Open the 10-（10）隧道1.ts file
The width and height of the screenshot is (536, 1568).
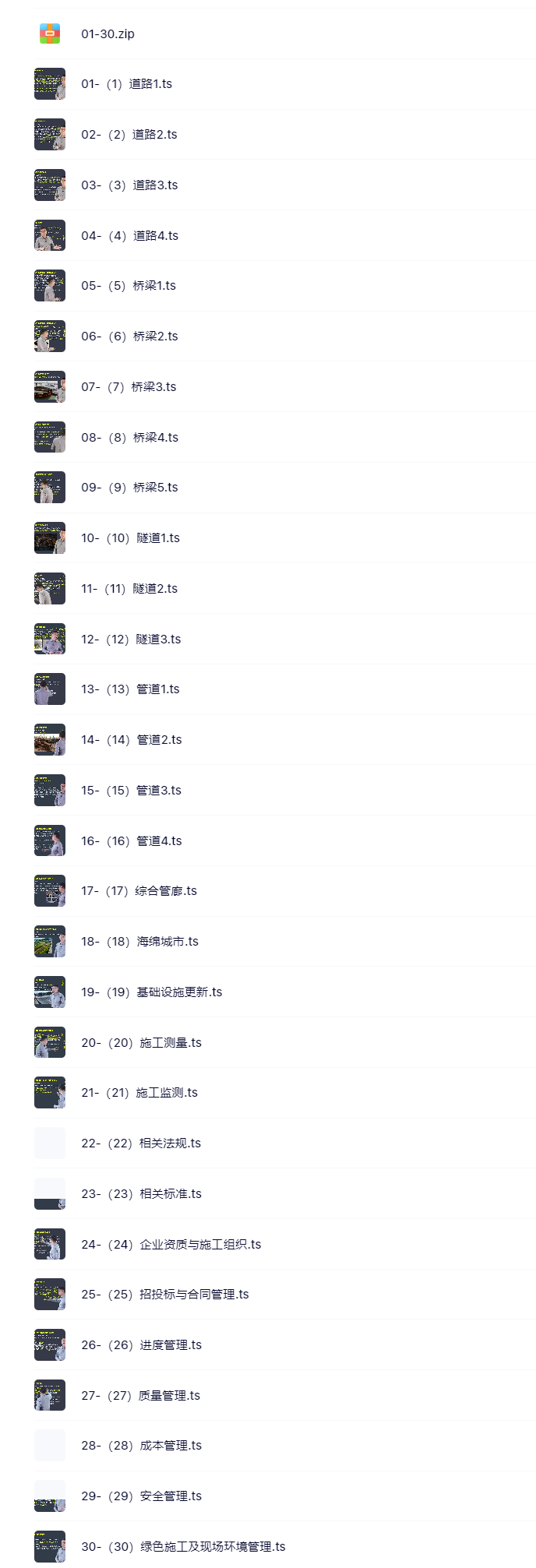(130, 538)
